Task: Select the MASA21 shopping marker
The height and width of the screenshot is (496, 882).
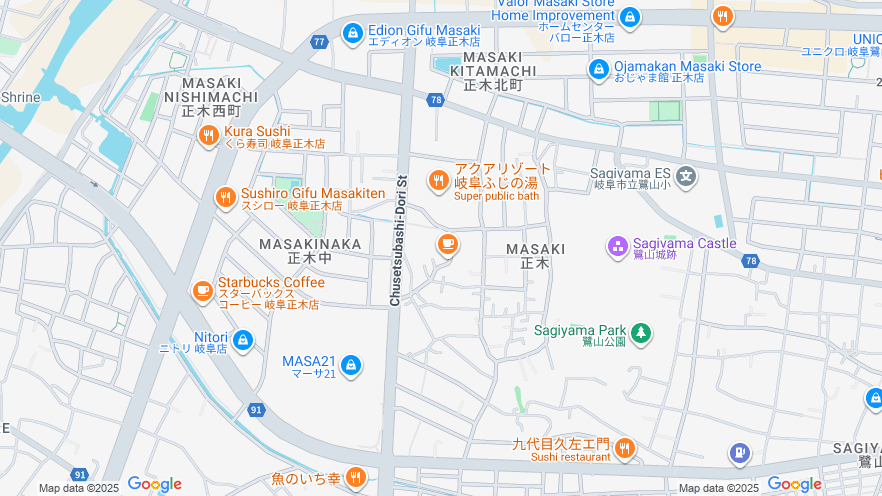Action: pyautogui.click(x=350, y=366)
